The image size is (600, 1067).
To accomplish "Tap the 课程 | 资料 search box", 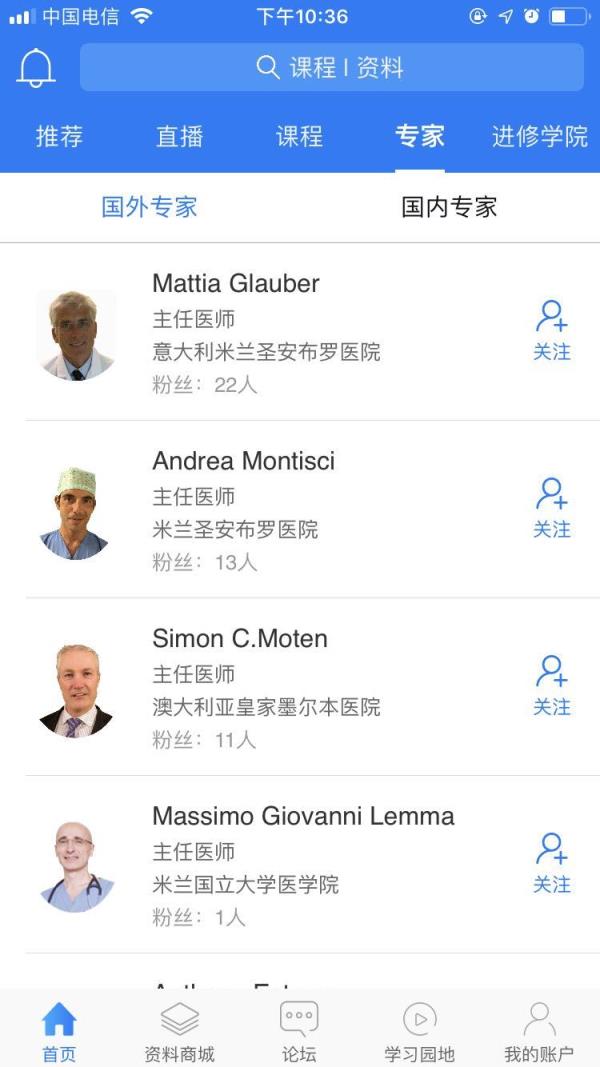I will [x=331, y=68].
